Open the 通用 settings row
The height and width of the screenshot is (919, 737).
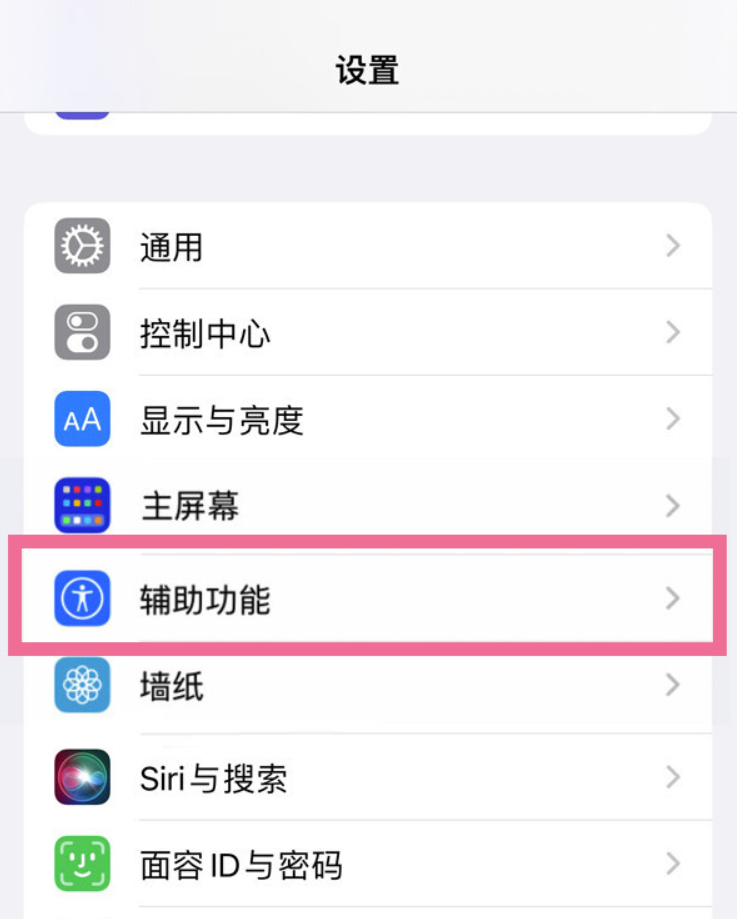368,246
